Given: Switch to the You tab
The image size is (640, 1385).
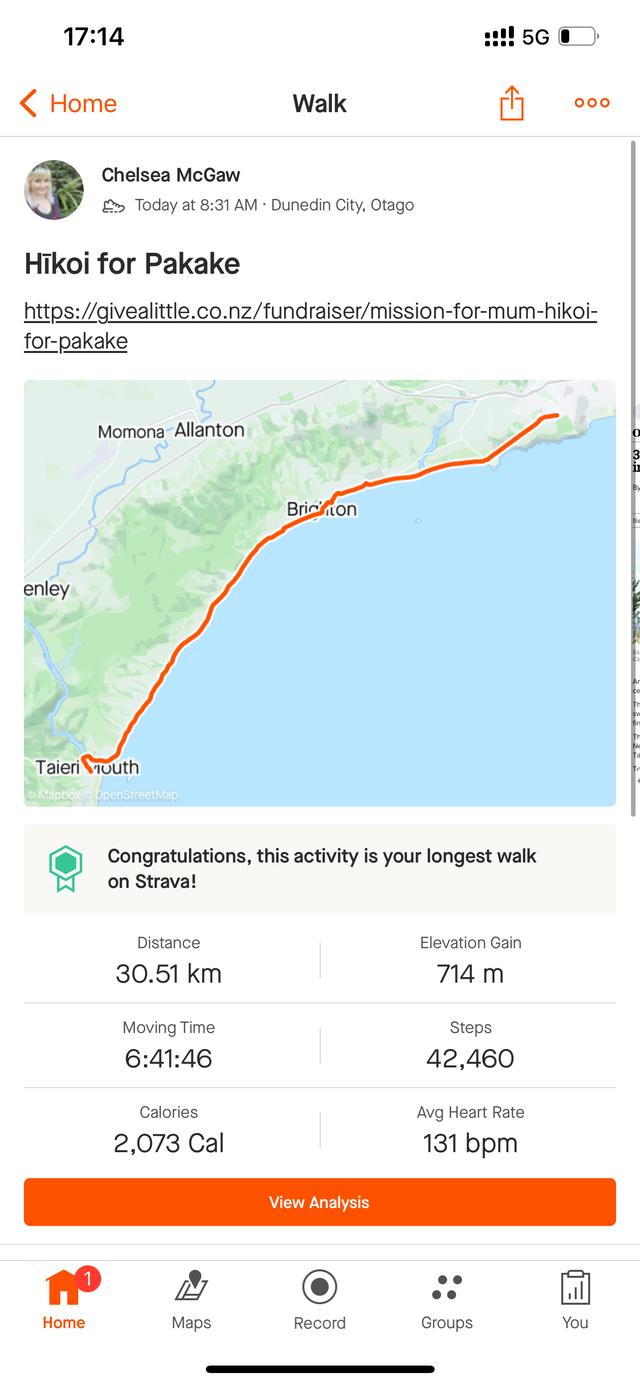Looking at the screenshot, I should [x=575, y=1300].
